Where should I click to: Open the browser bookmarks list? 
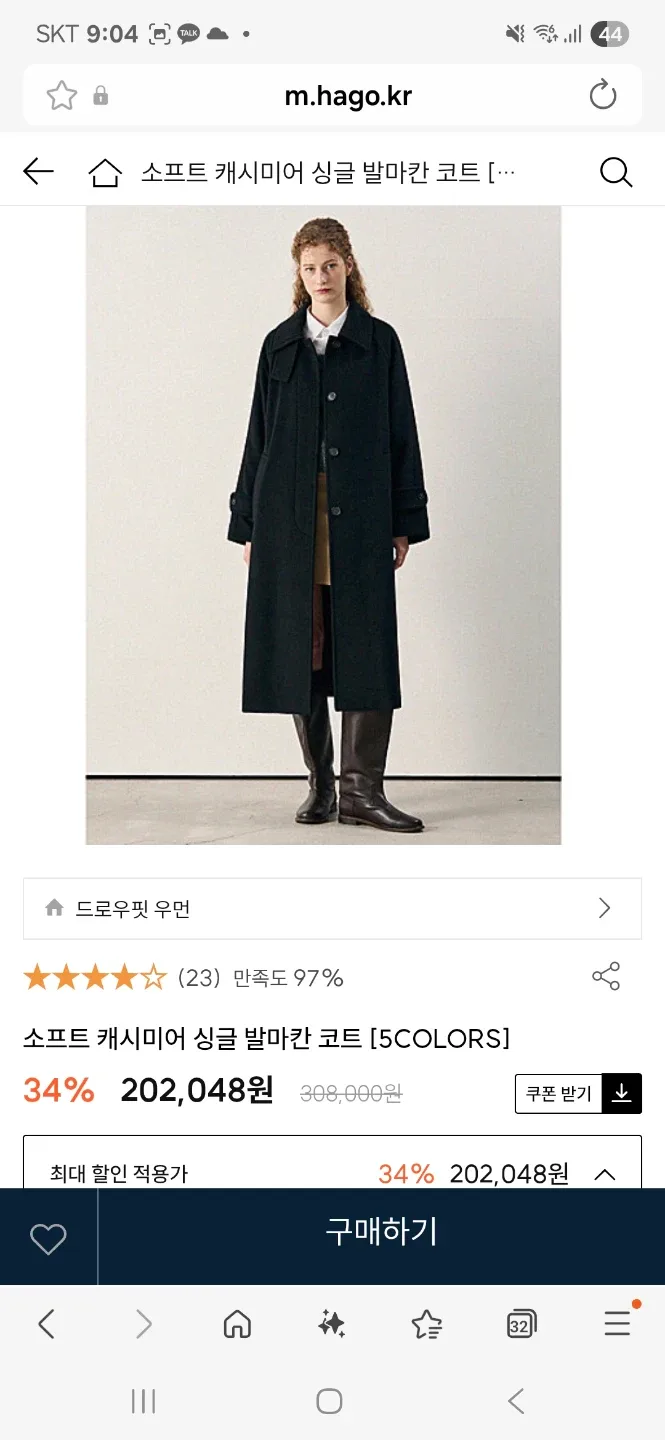point(426,1325)
